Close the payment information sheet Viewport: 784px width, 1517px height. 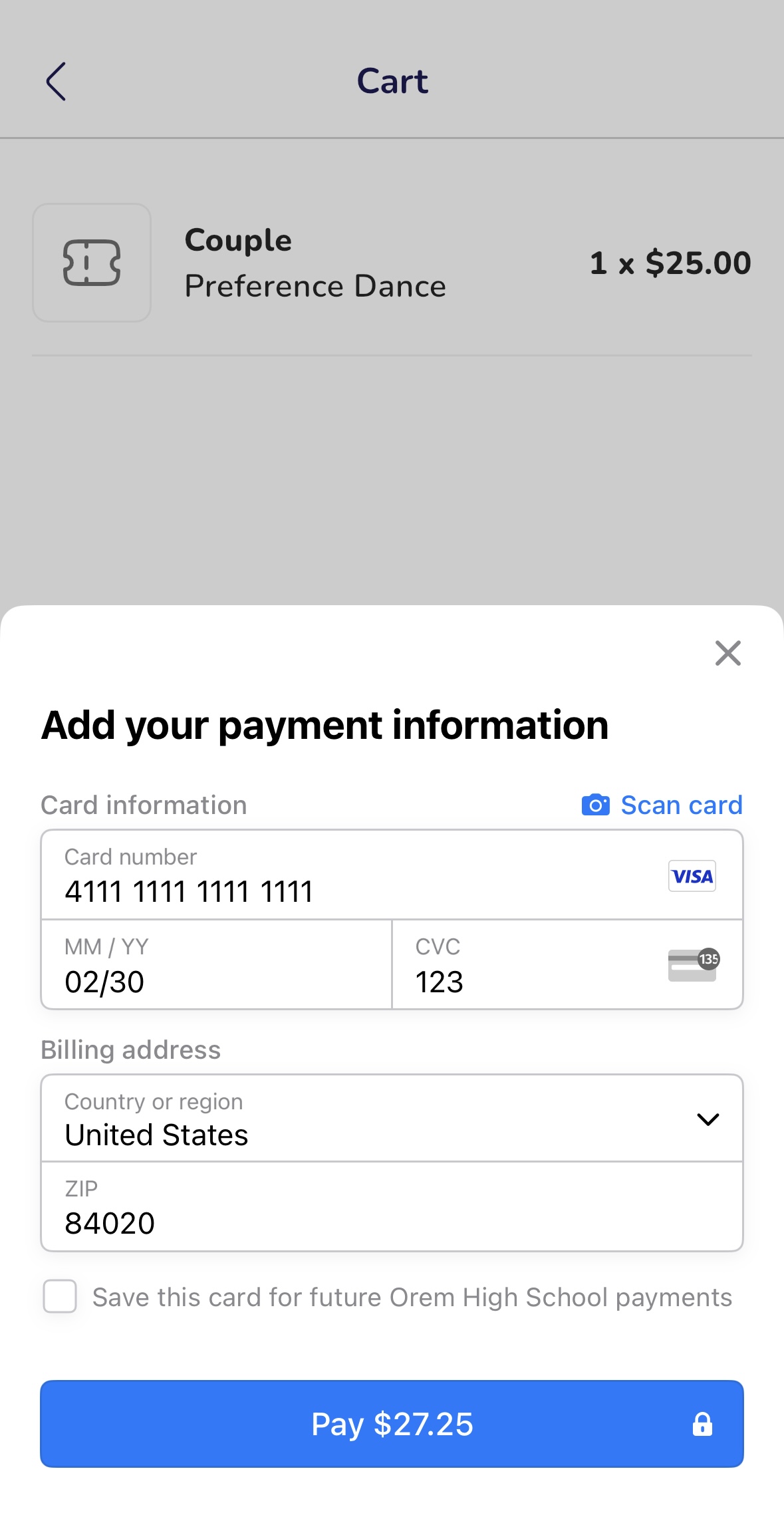click(727, 653)
